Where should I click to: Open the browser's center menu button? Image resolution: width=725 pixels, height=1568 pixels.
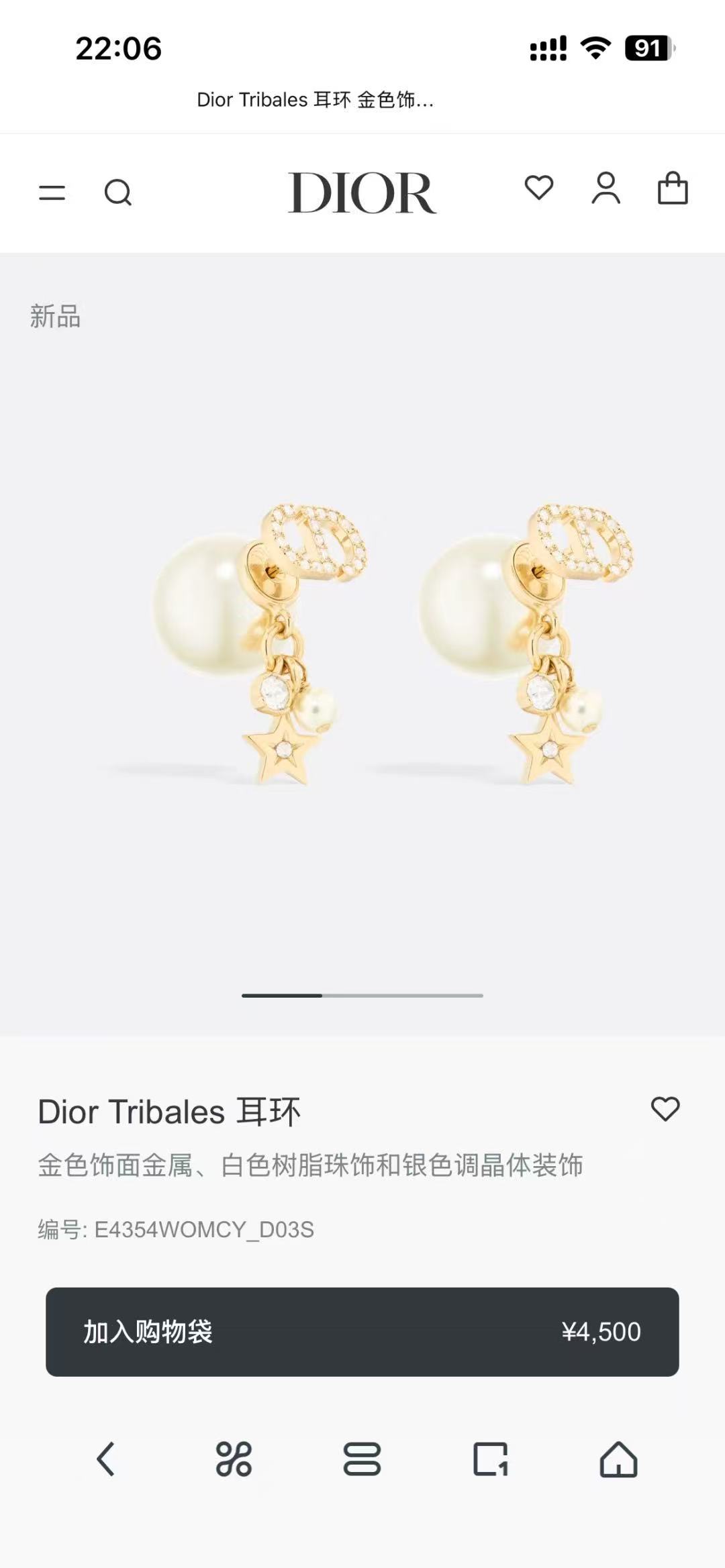coord(362,1459)
